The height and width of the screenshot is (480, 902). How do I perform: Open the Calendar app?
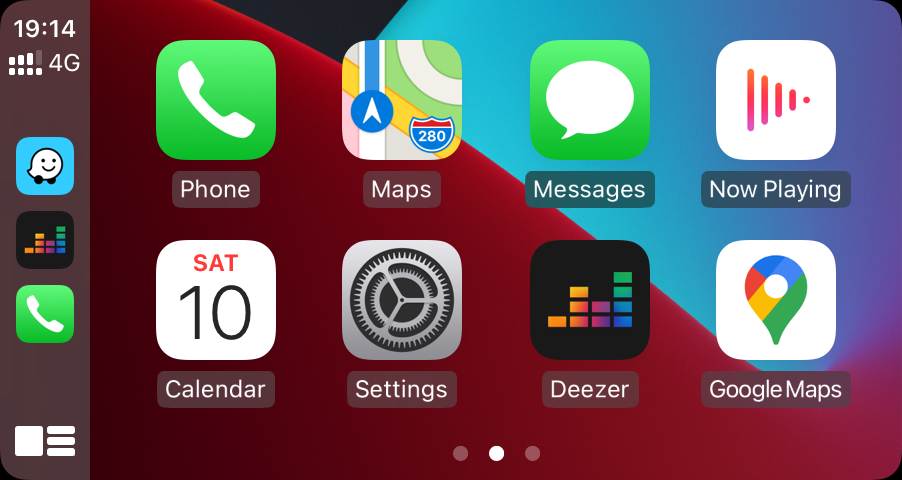(x=215, y=300)
